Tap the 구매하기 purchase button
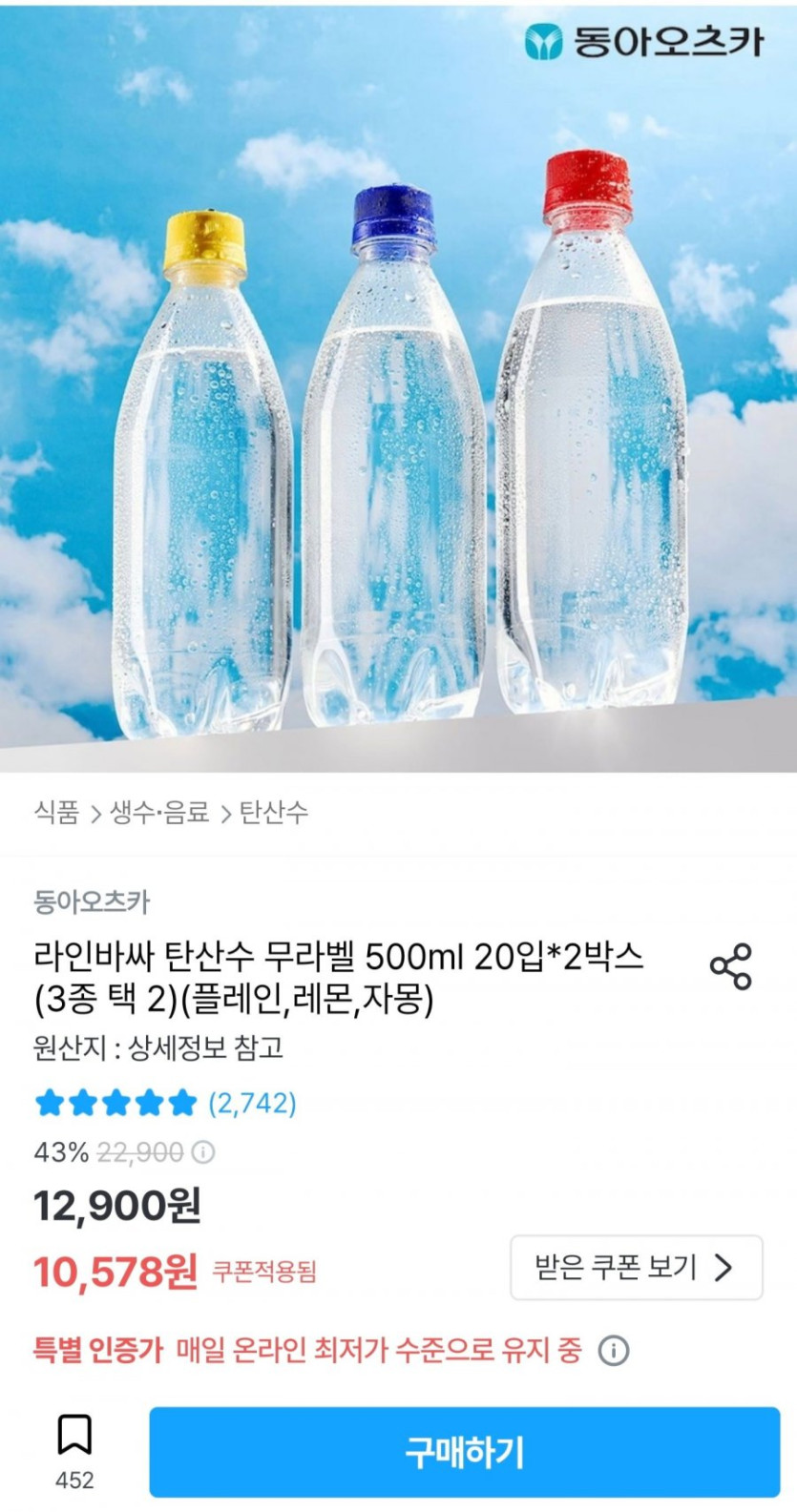797x1512 pixels. 464,1452
